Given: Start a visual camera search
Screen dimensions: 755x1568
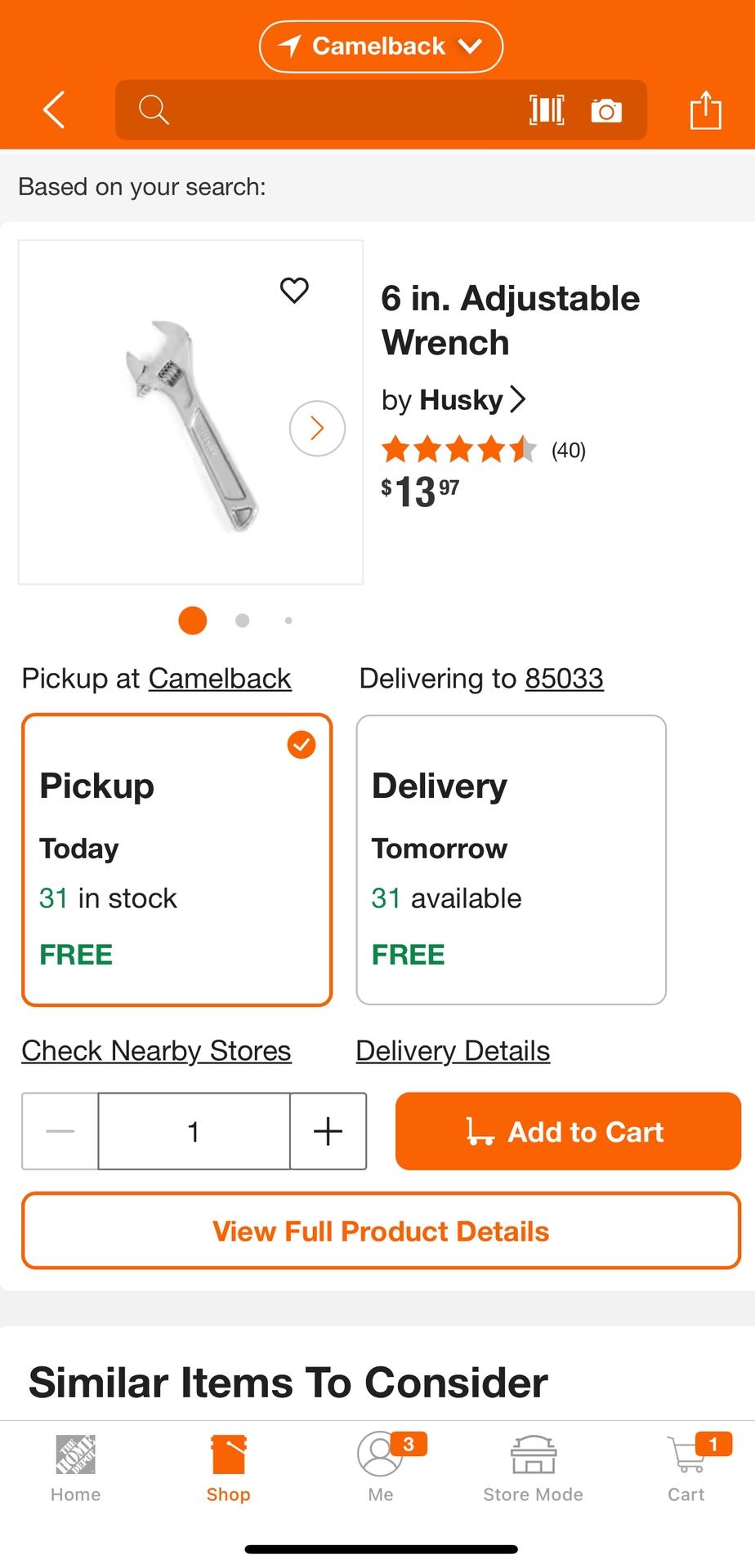Looking at the screenshot, I should point(605,109).
